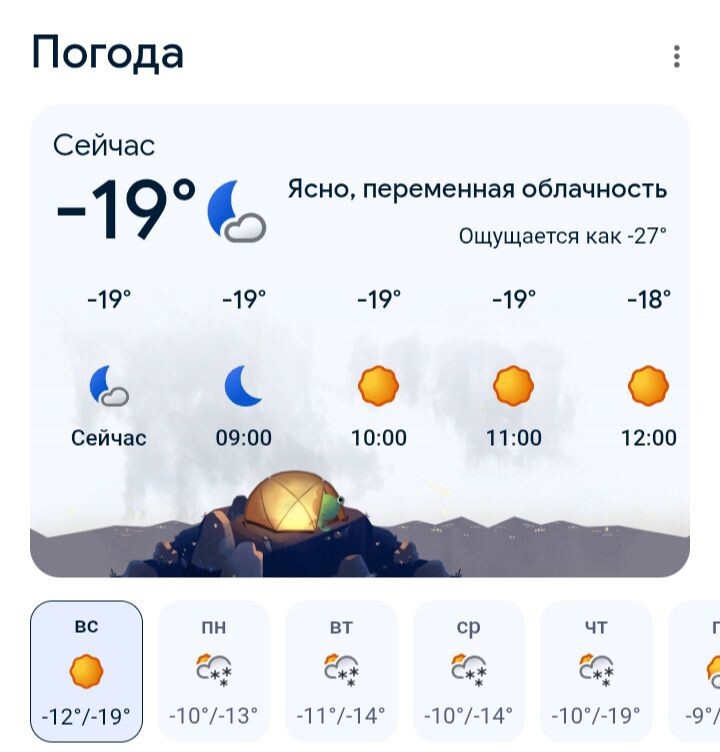720x752 pixels.
Task: Switch to the вт forecast tab
Action: tap(342, 668)
